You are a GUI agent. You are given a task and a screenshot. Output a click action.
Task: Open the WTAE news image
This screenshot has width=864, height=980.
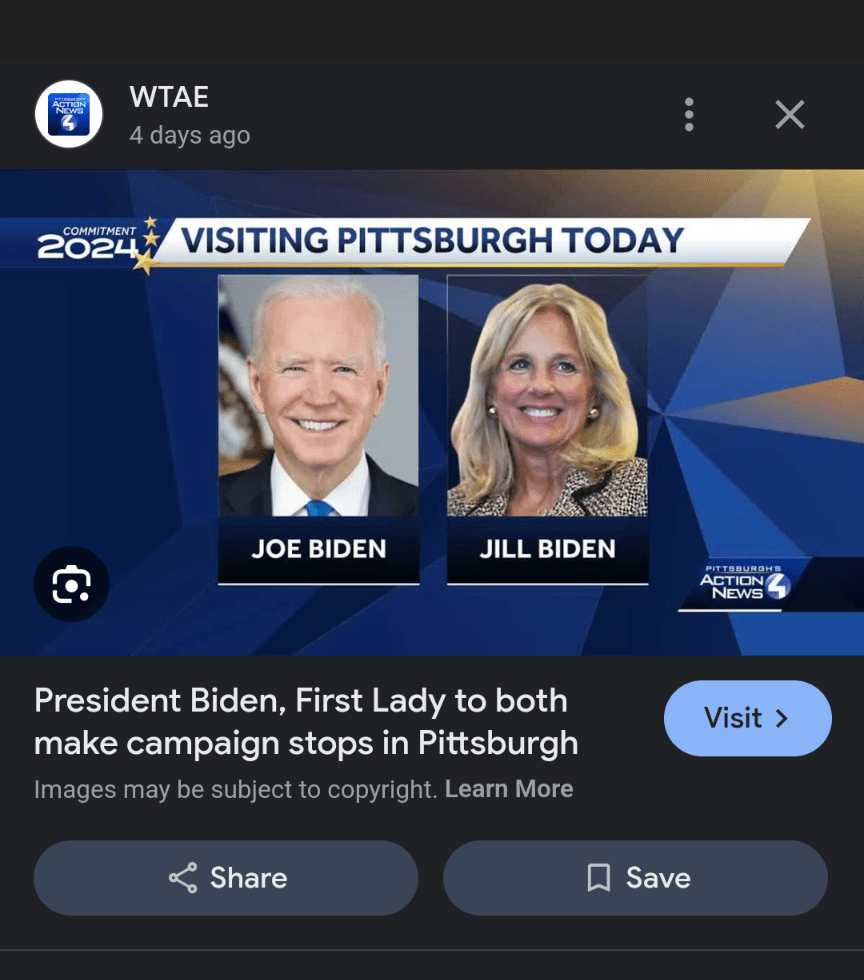(432, 412)
